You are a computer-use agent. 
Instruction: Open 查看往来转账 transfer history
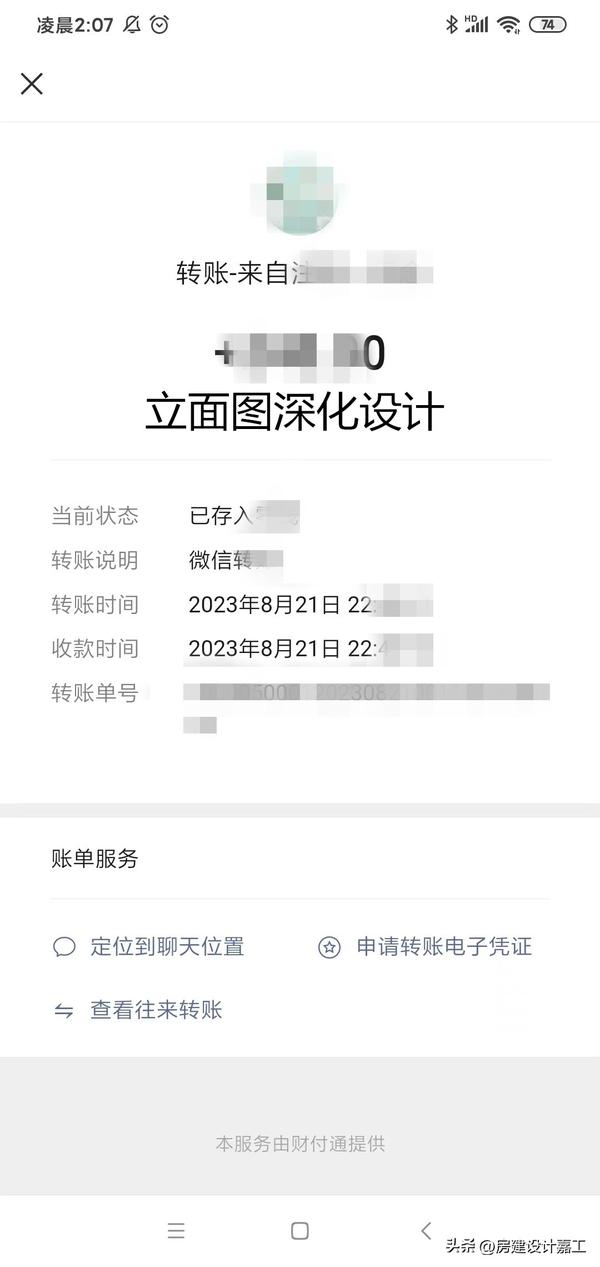[x=138, y=1010]
